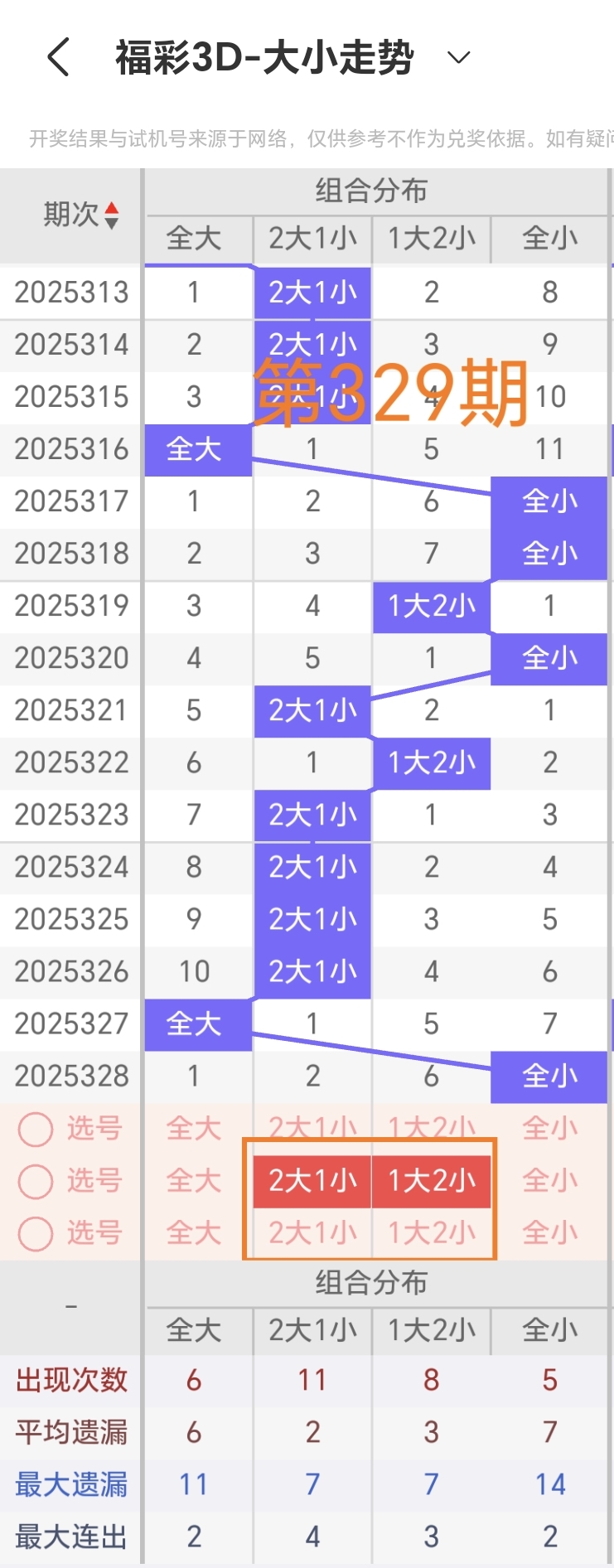The image size is (614, 1568).
Task: Select the 全小 column header
Action: pyautogui.click(x=549, y=240)
